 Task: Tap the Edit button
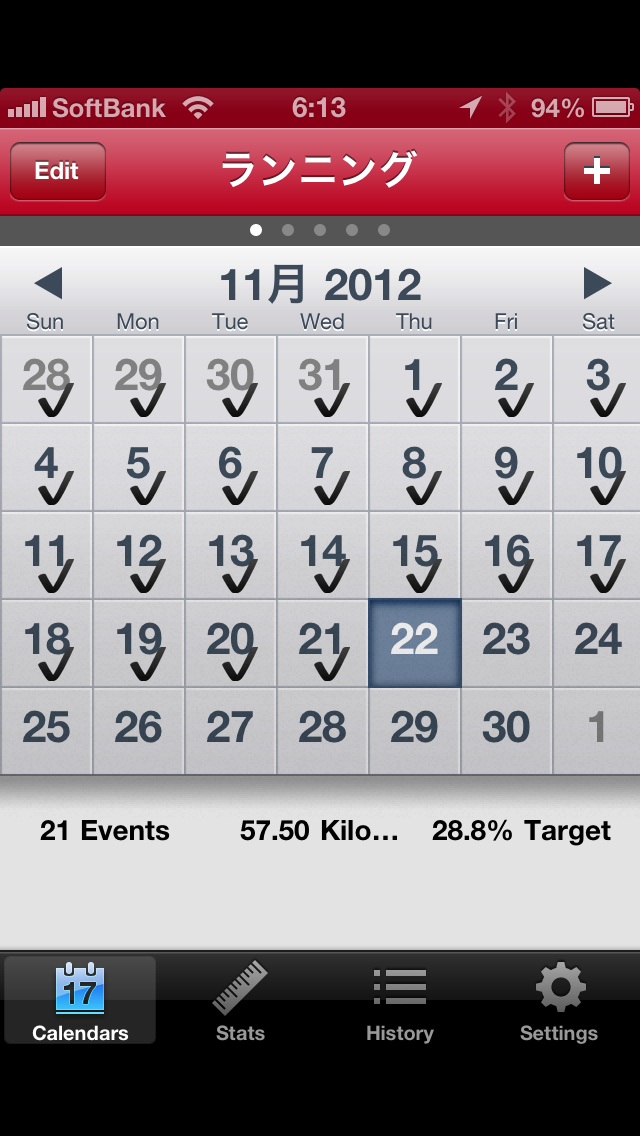57,171
